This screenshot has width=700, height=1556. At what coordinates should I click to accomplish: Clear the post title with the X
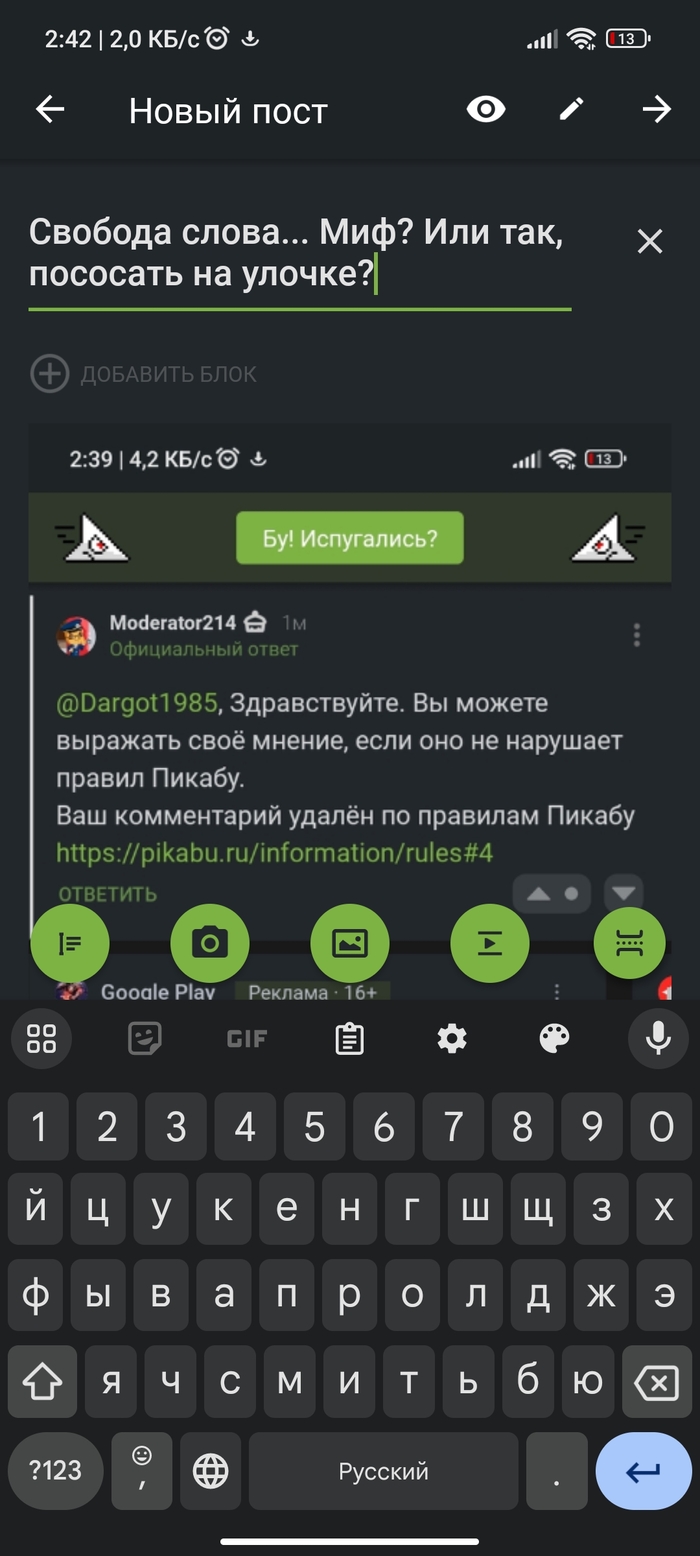coord(650,241)
